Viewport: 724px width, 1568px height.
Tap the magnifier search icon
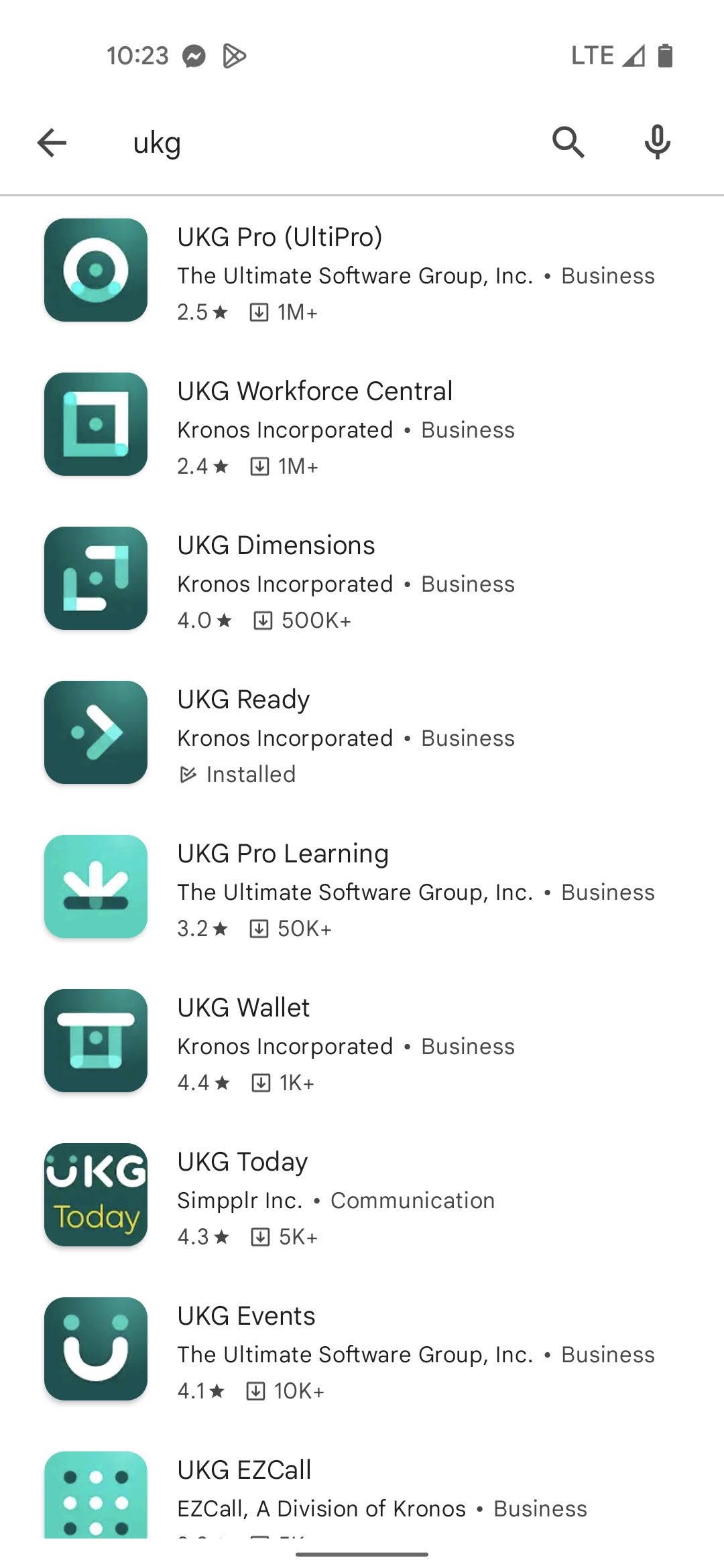(568, 142)
